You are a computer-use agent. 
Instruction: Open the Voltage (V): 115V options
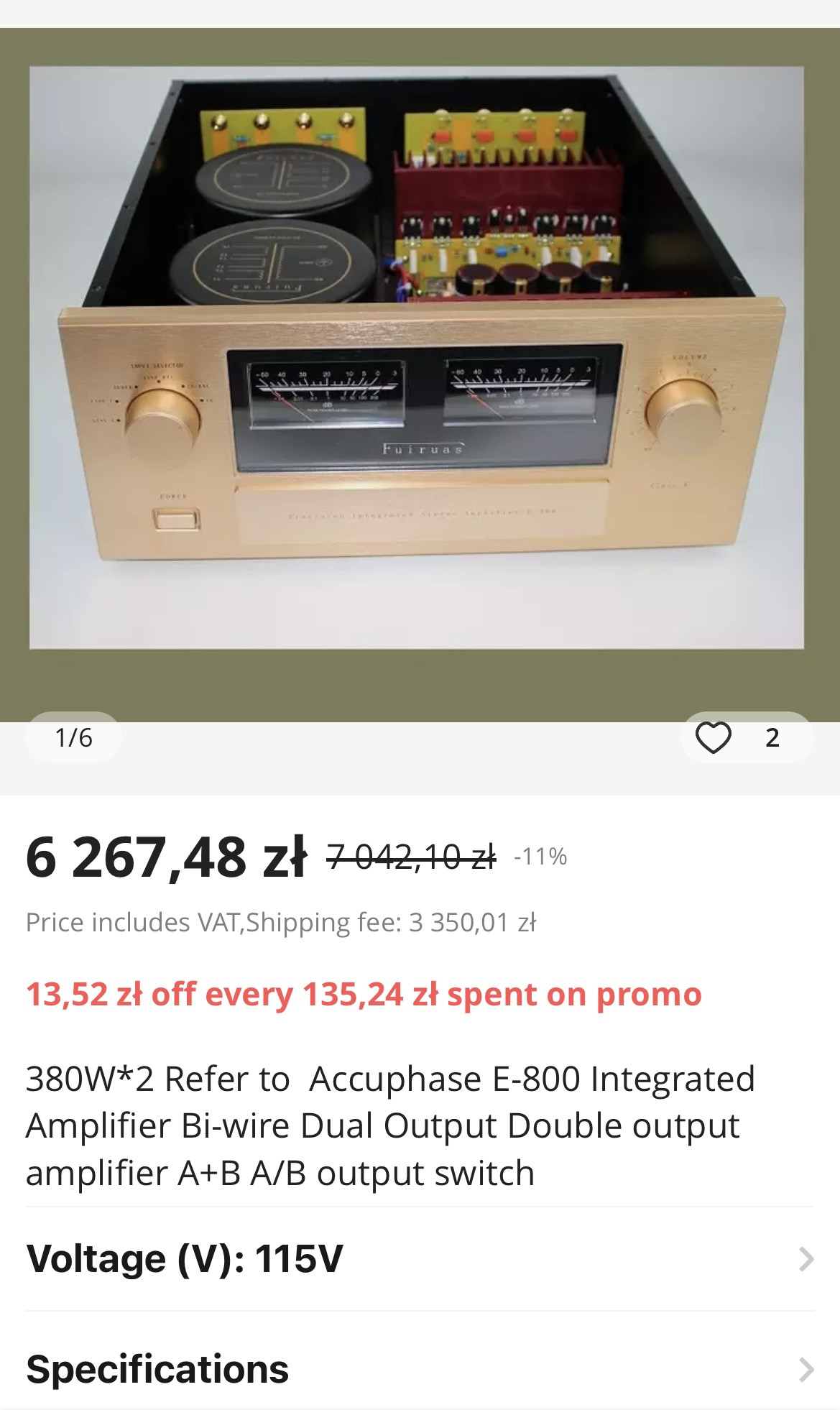420,1259
